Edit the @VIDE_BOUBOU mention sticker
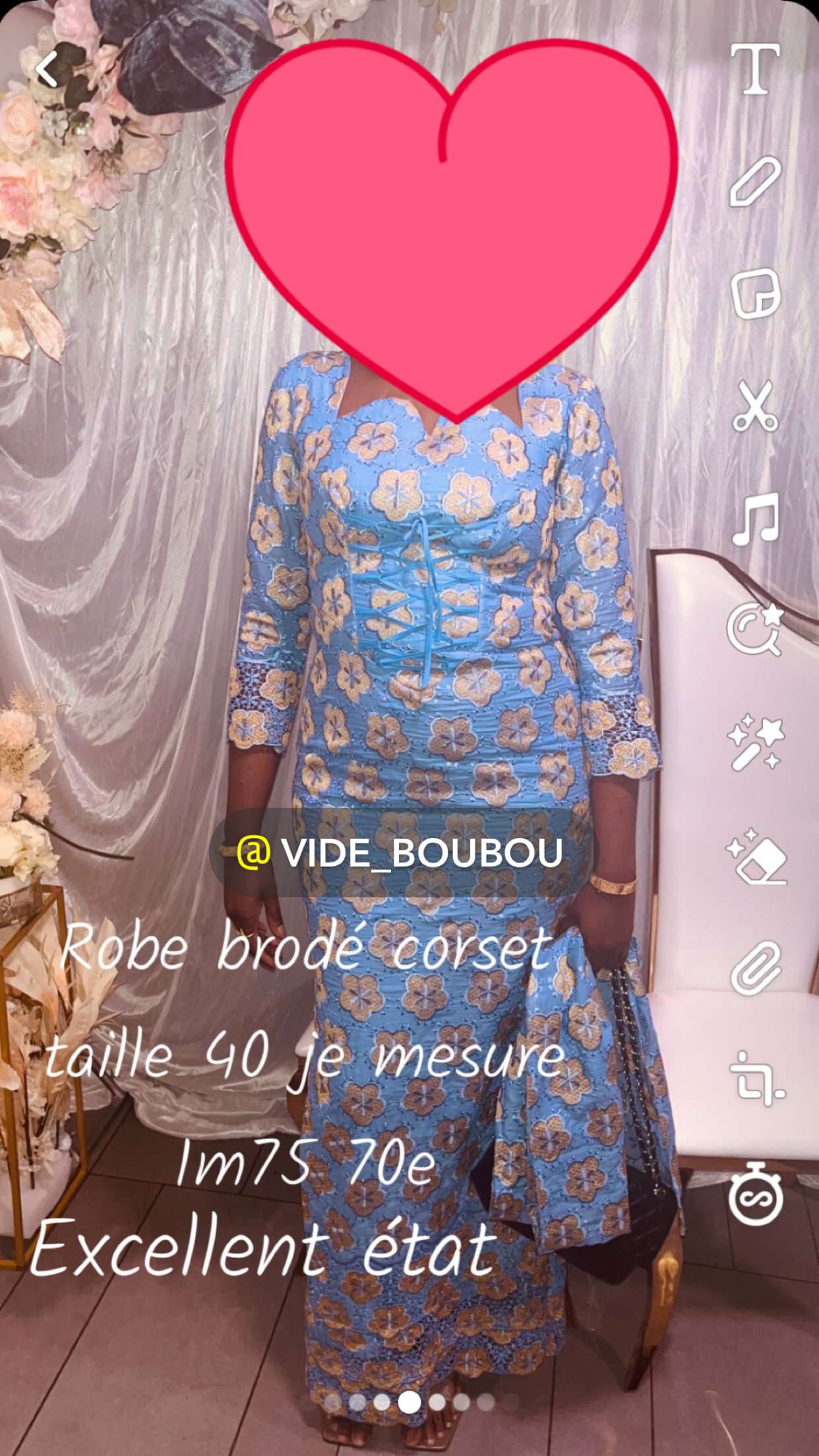819x1456 pixels. (400, 852)
